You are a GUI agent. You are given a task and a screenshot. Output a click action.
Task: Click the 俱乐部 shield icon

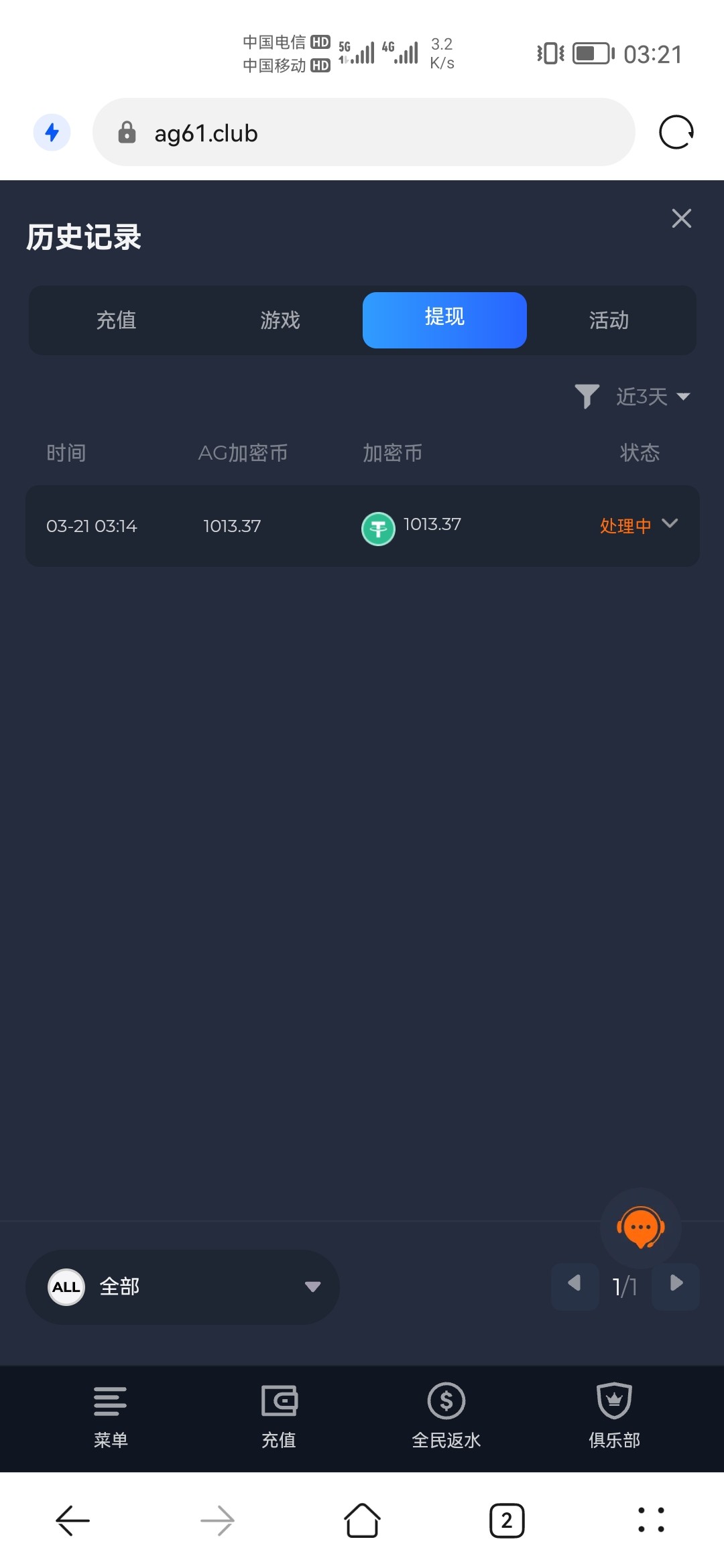coord(613,1400)
